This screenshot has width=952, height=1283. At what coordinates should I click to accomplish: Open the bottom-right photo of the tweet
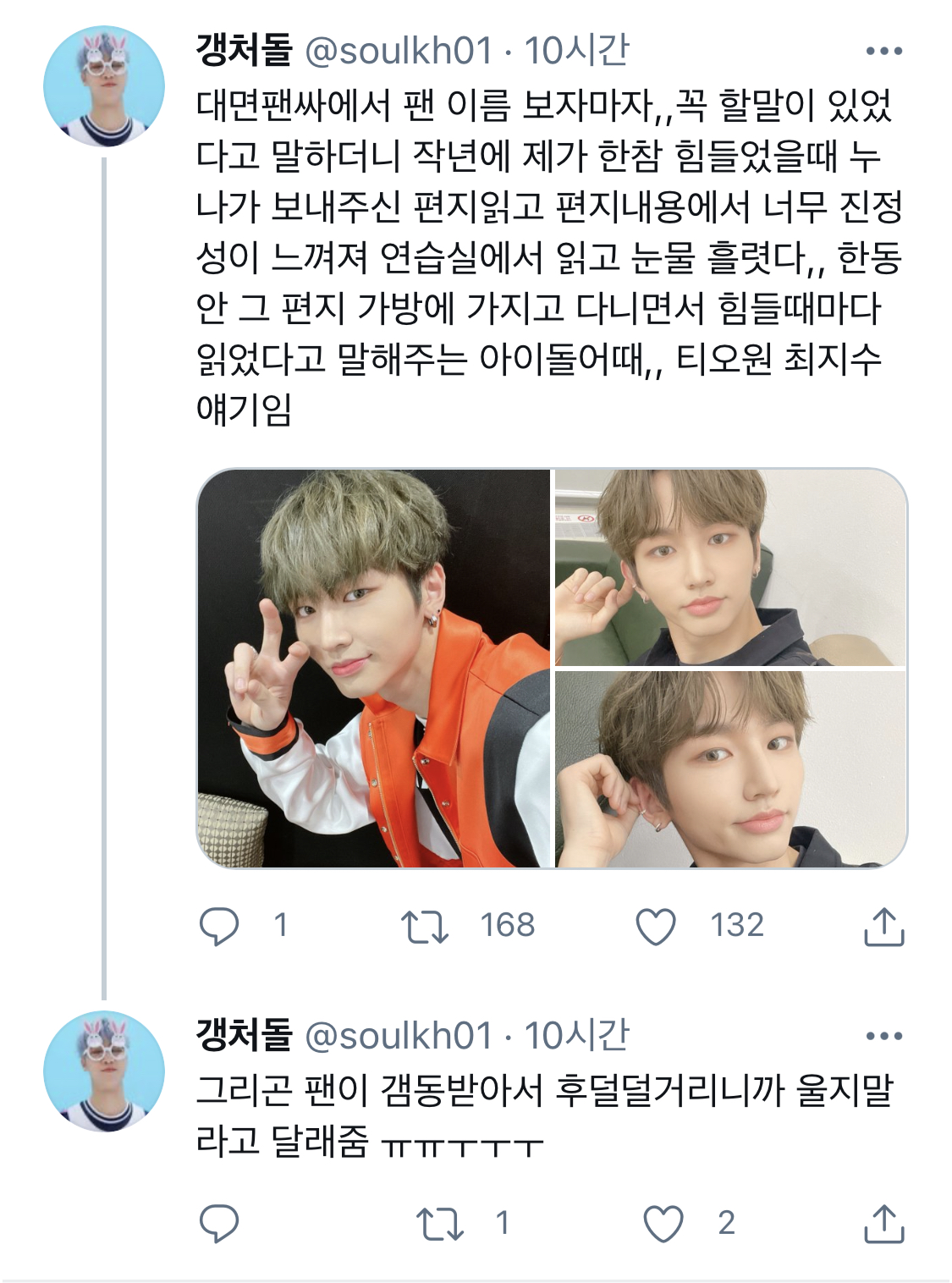pyautogui.click(x=730, y=768)
